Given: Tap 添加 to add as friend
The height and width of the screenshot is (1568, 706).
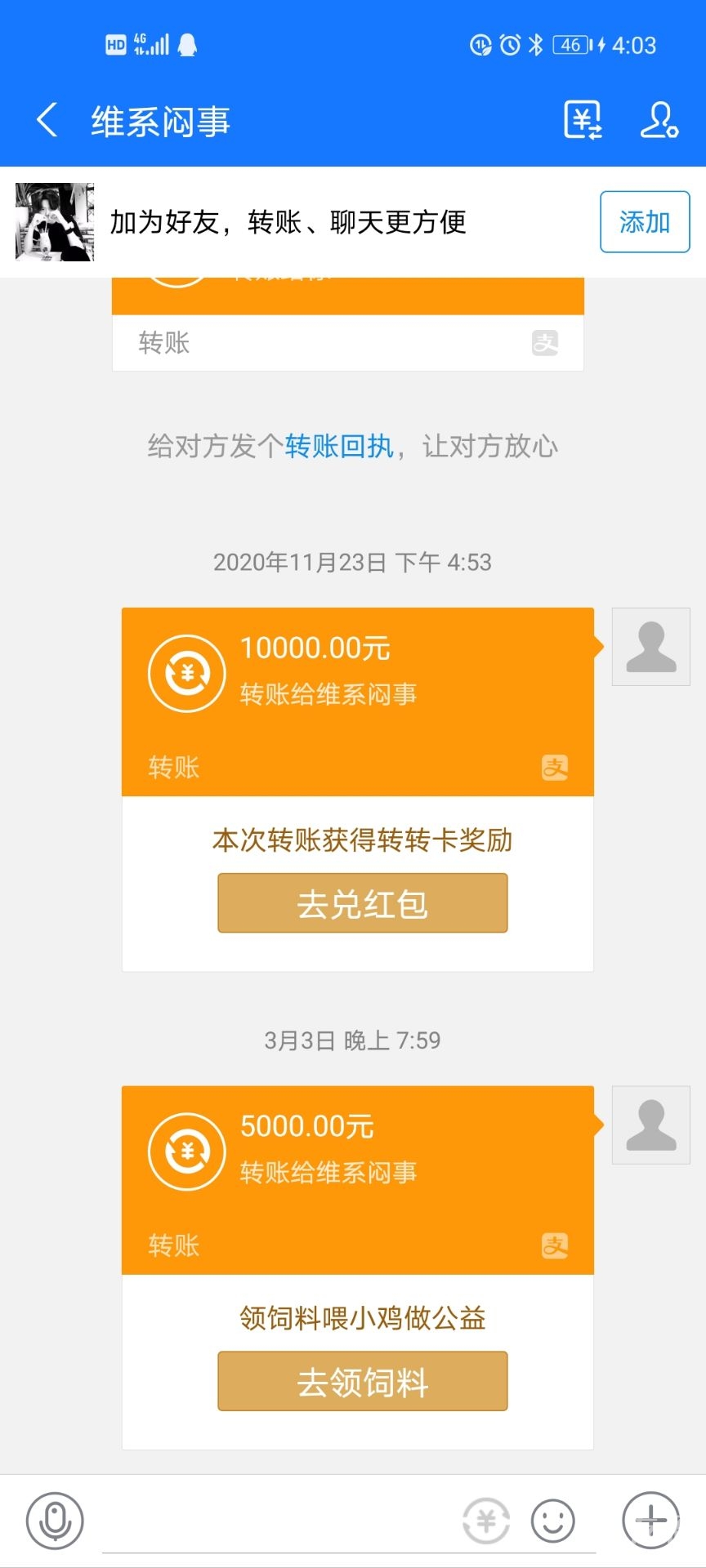Looking at the screenshot, I should click(x=645, y=222).
